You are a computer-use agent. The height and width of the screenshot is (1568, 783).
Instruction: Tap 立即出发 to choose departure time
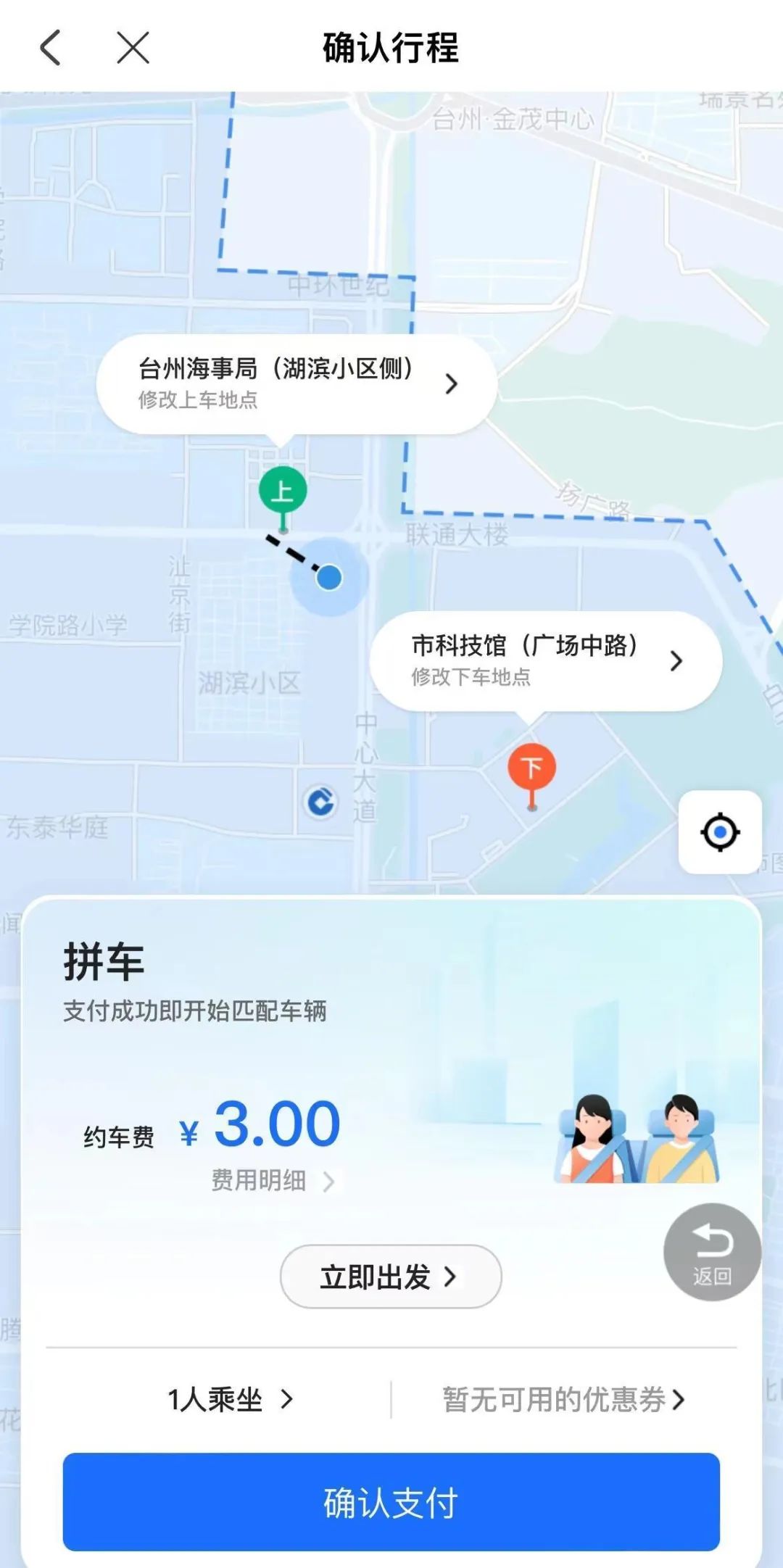click(x=390, y=1277)
